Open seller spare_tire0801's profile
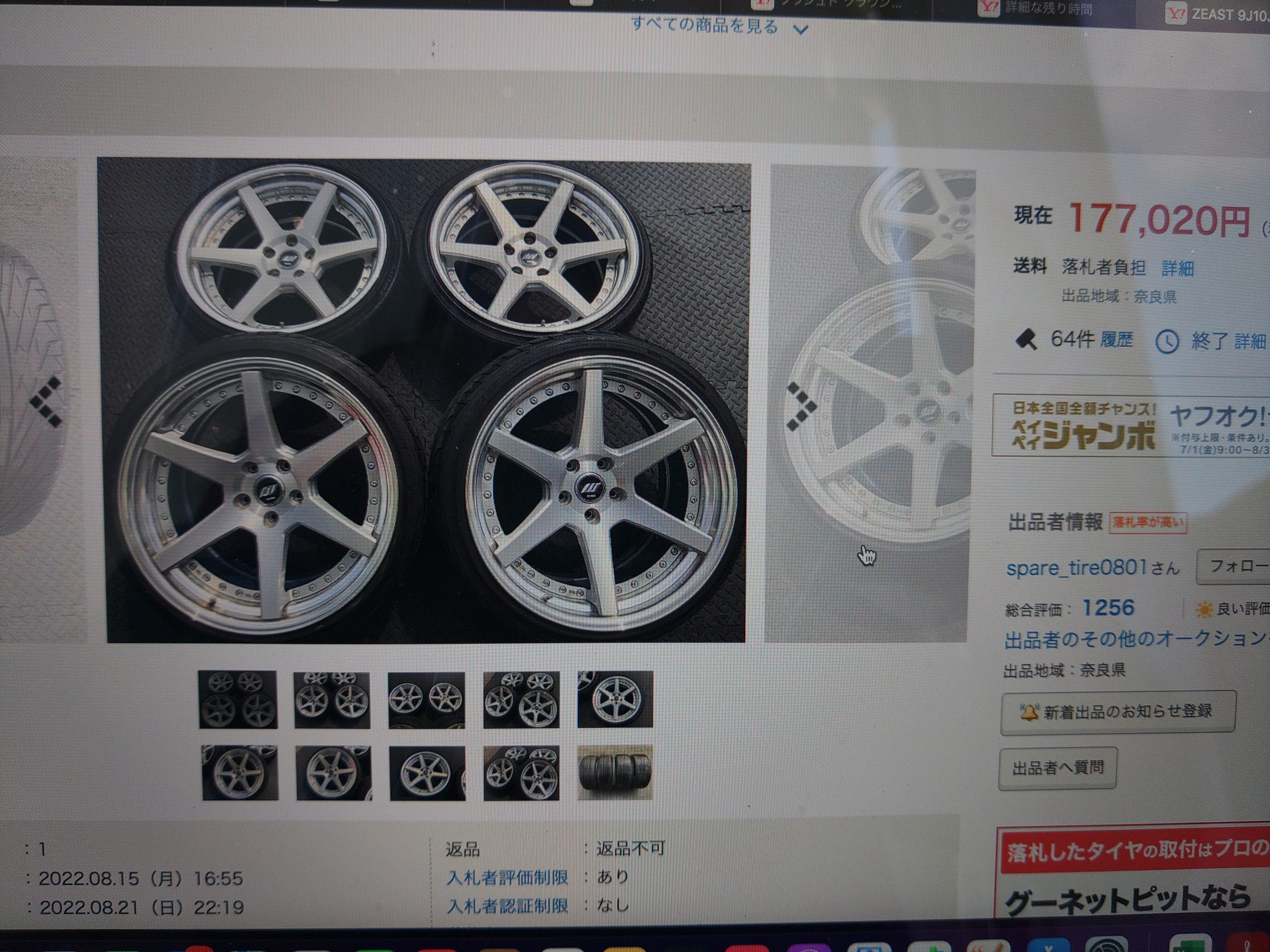This screenshot has width=1270, height=952. [1077, 568]
